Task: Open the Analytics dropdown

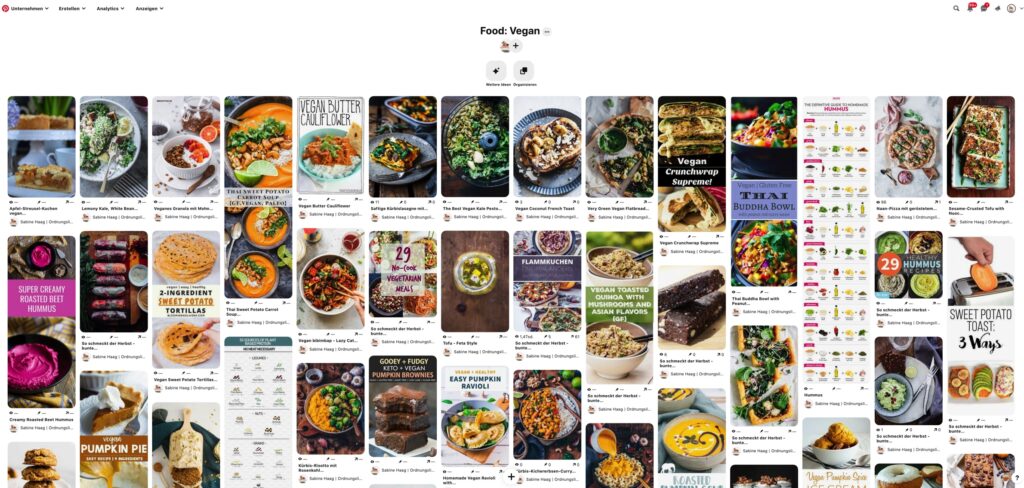Action: 110,8
